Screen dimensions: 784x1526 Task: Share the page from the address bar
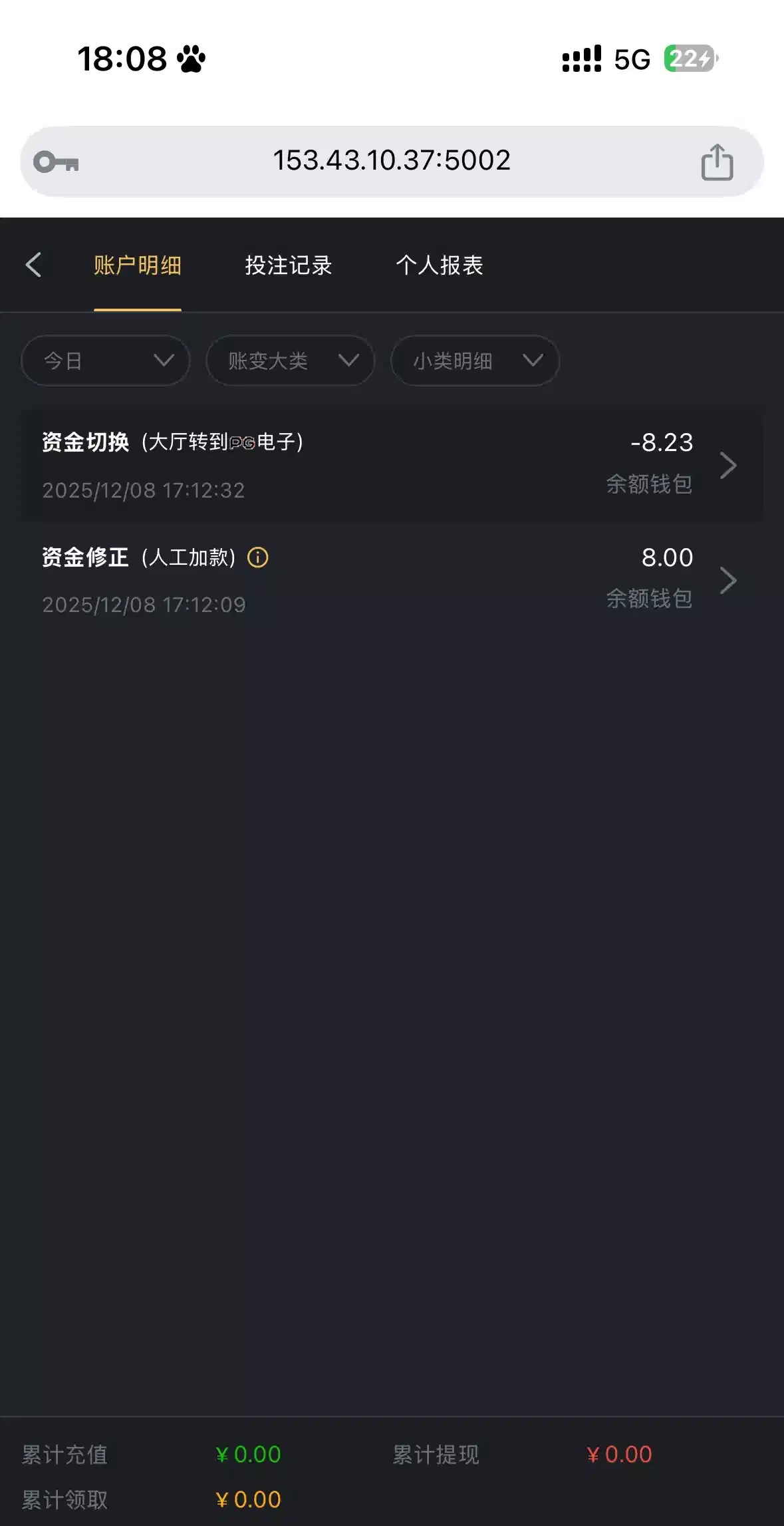pos(717,162)
